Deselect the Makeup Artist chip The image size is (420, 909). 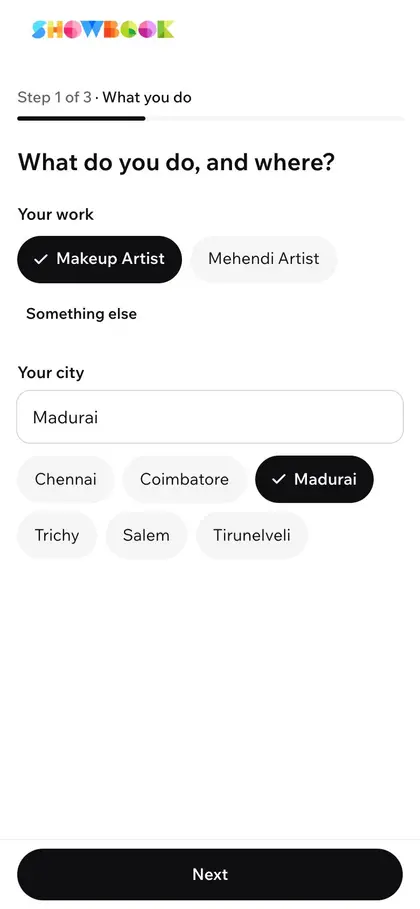(99, 259)
